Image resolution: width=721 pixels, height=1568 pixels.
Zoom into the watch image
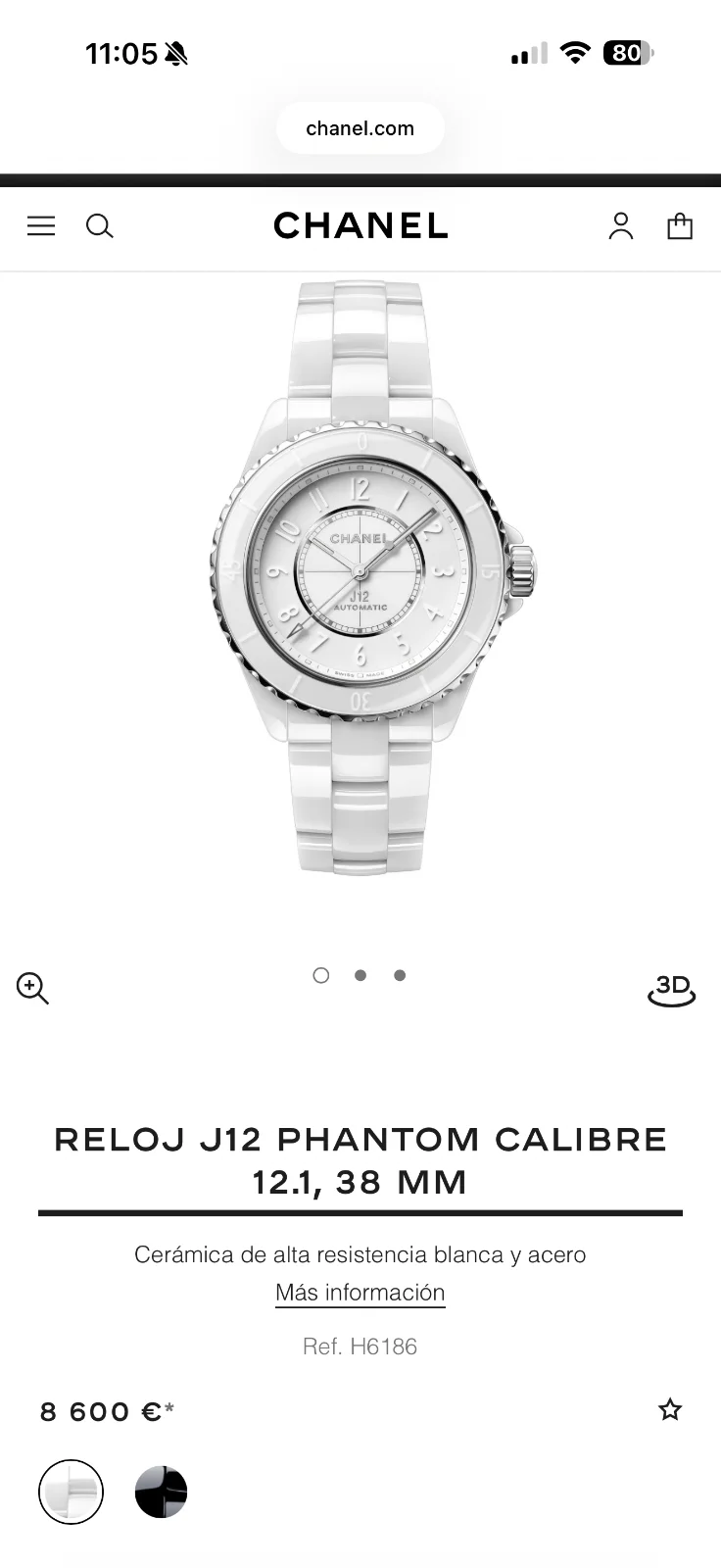tap(32, 988)
